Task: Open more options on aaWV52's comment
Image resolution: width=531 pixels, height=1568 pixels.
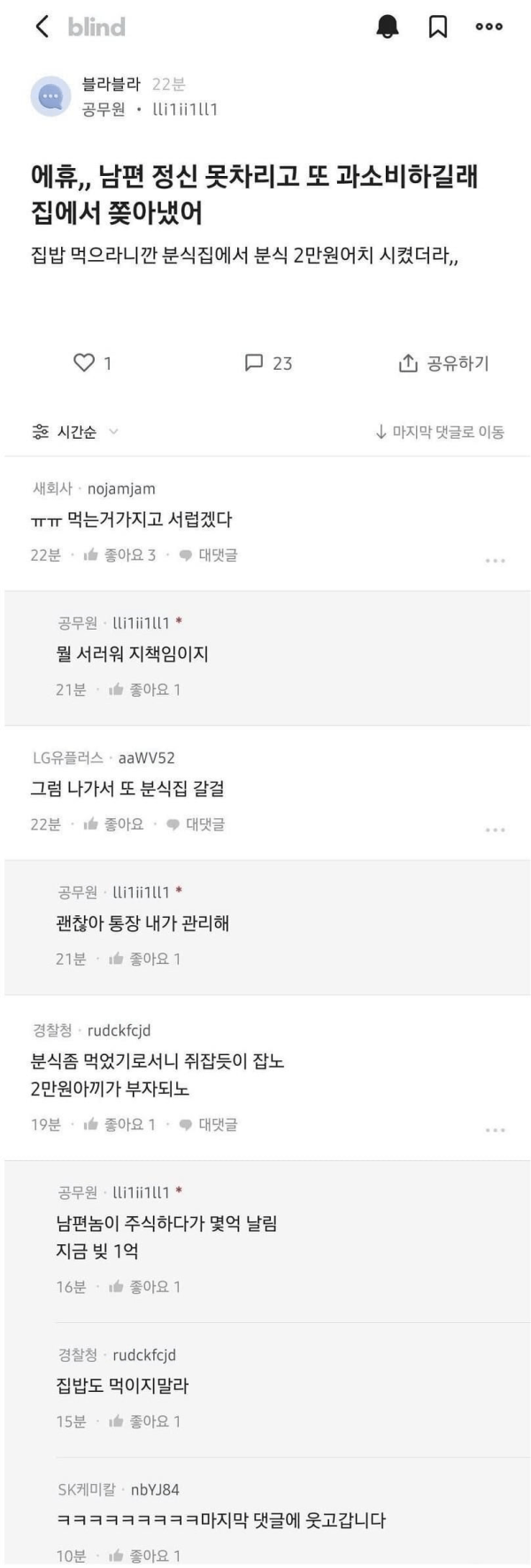Action: pyautogui.click(x=495, y=830)
